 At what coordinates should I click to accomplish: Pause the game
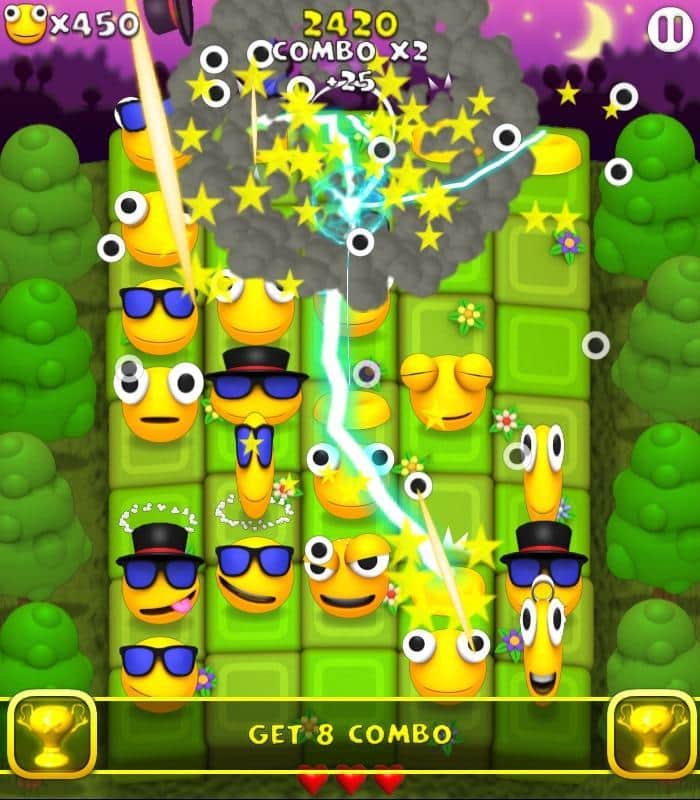point(669,29)
